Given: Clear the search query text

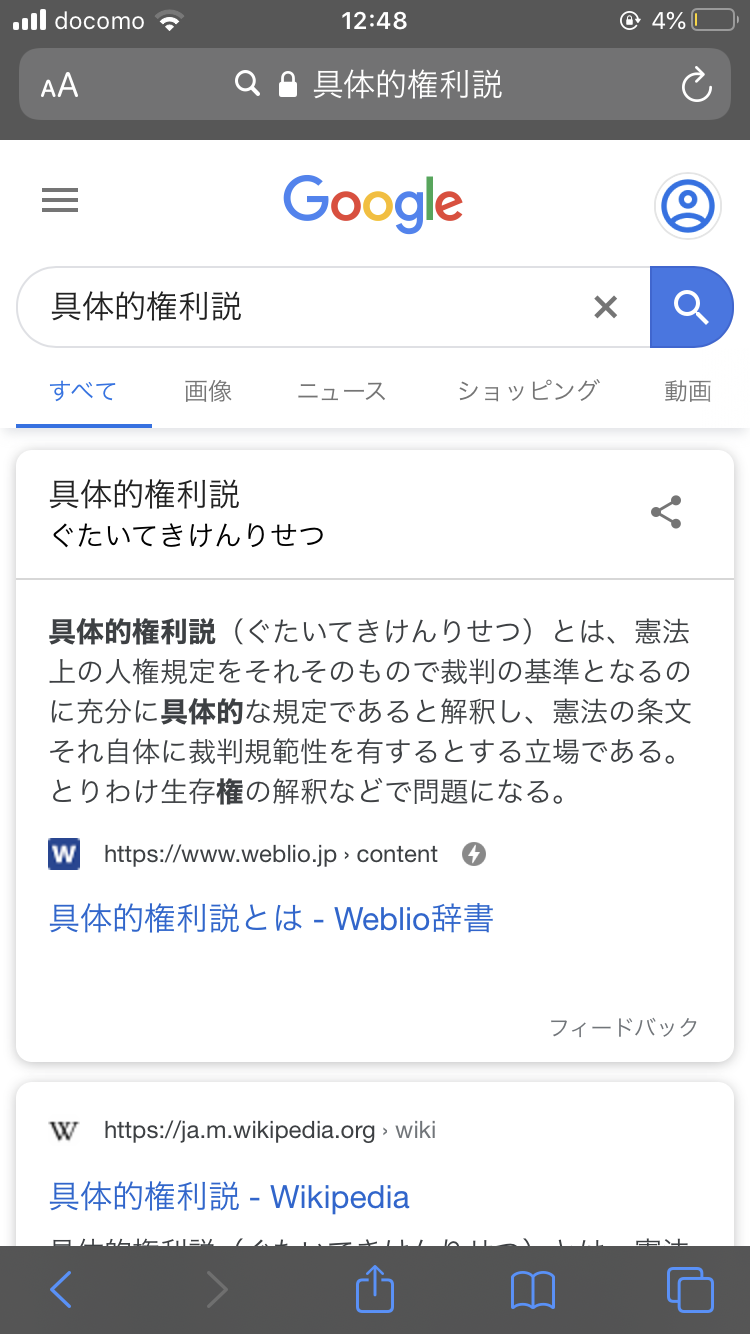Looking at the screenshot, I should [606, 307].
